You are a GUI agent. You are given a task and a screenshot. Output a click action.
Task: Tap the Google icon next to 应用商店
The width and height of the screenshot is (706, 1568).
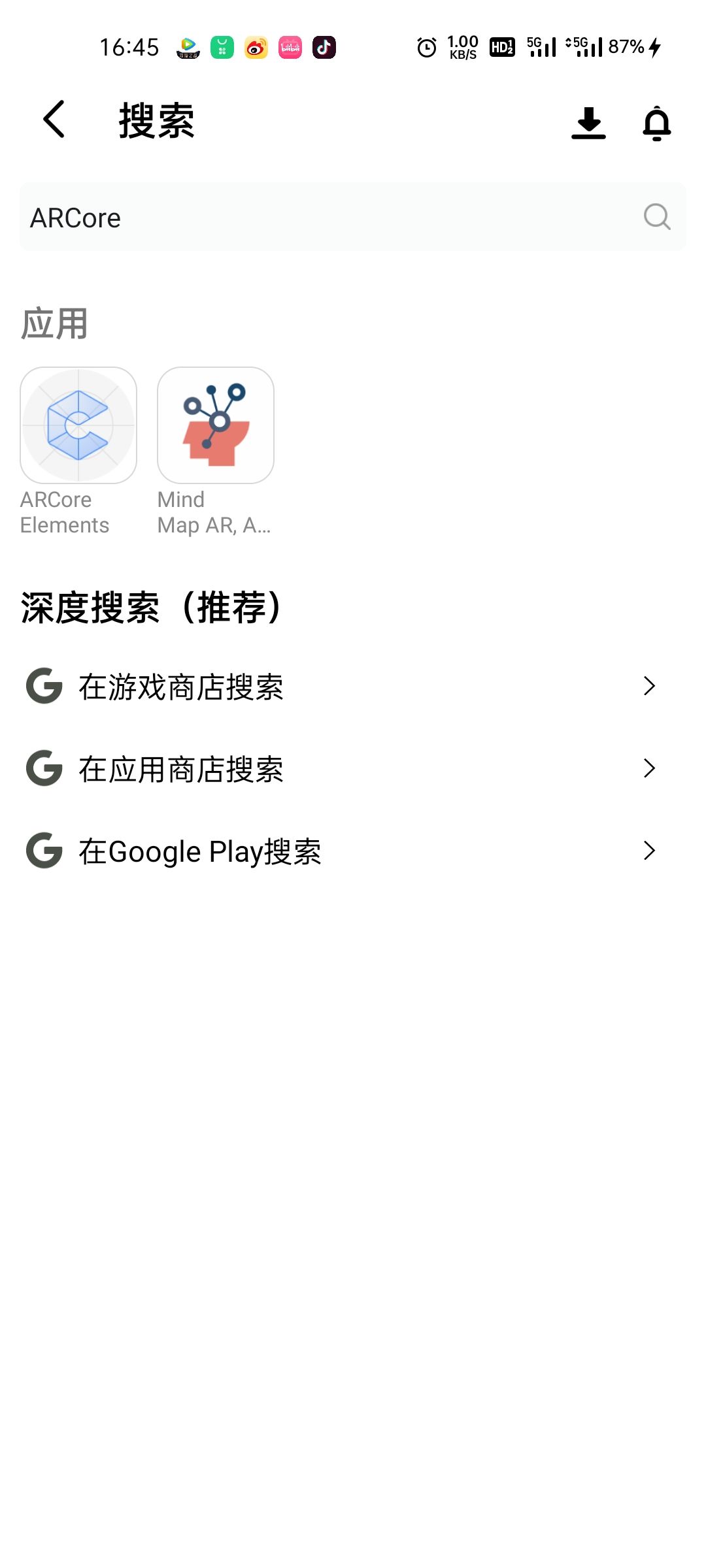43,768
